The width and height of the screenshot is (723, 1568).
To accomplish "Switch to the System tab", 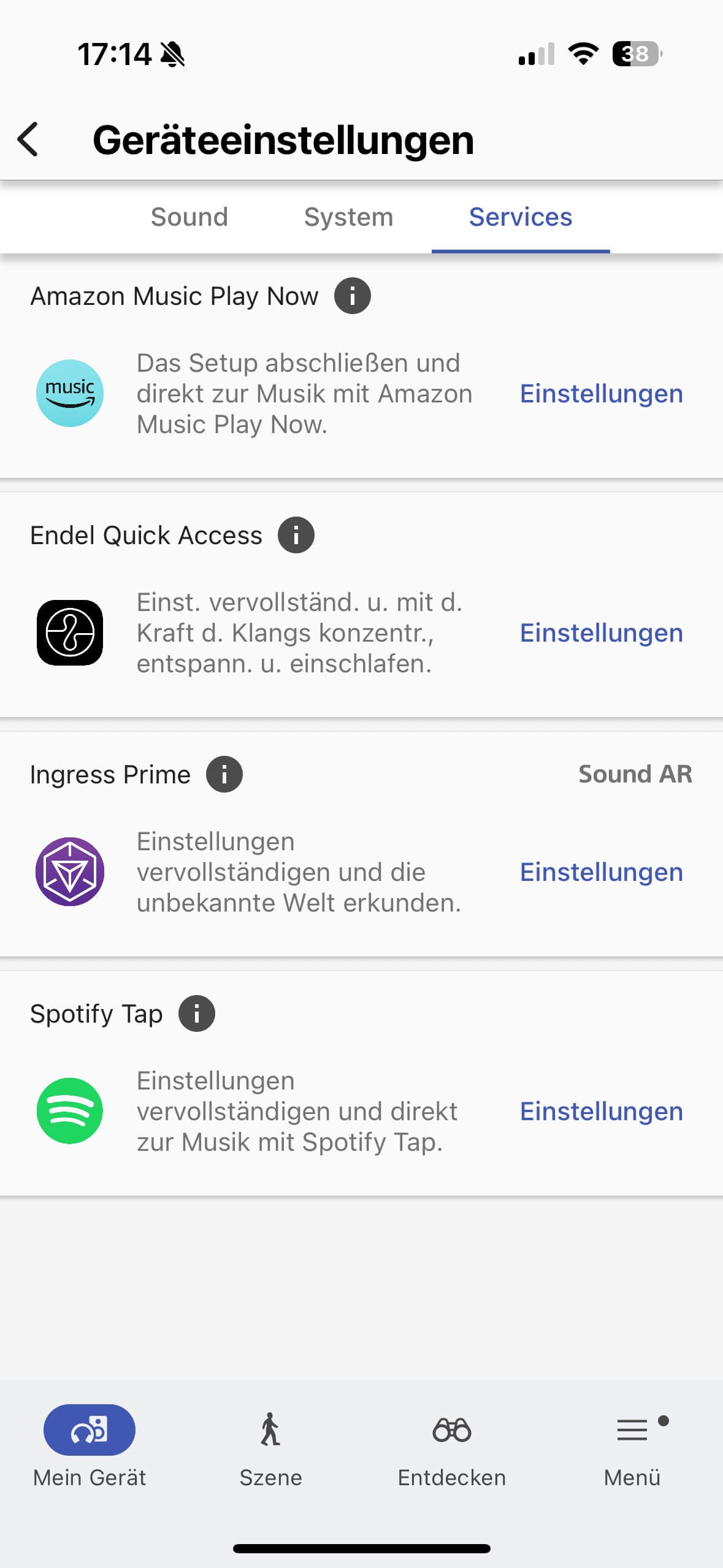I will click(x=348, y=217).
